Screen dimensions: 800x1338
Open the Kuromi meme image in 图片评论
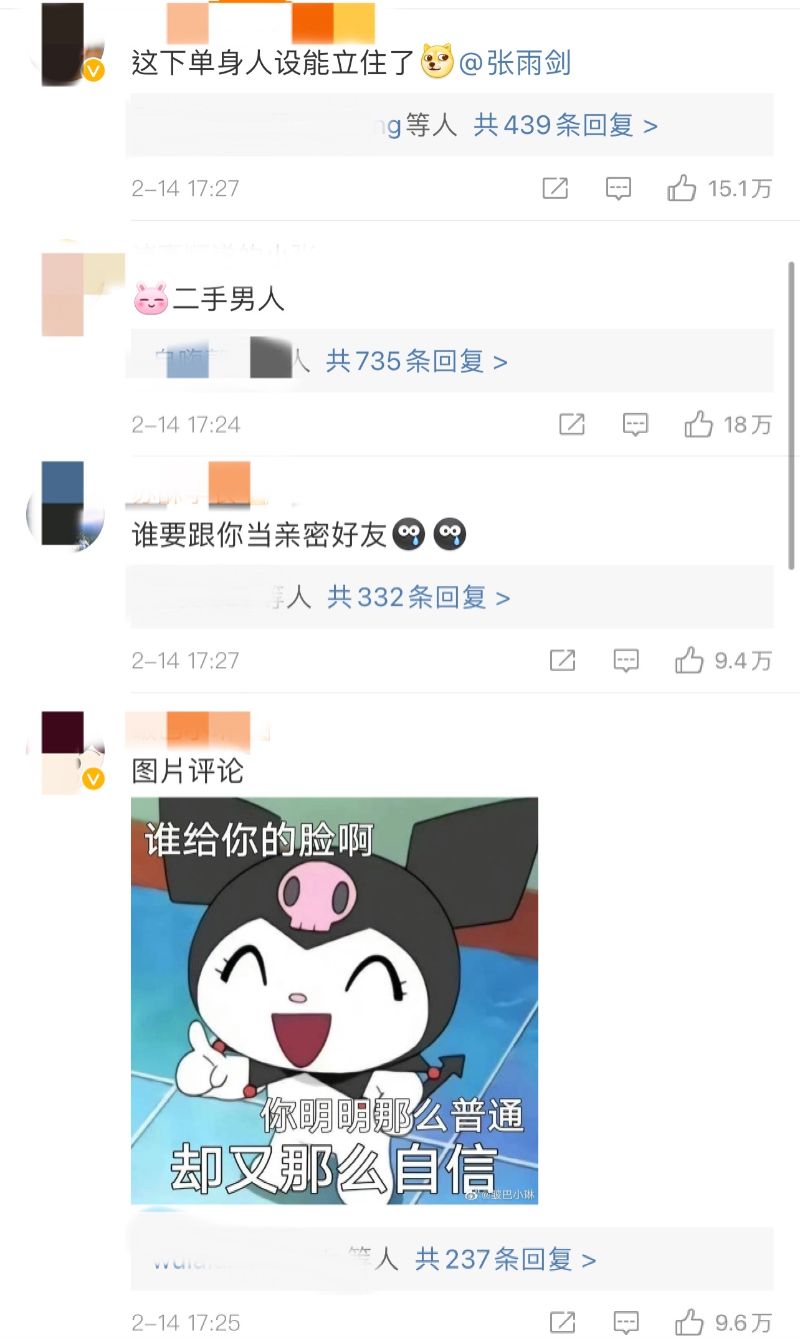point(335,1000)
